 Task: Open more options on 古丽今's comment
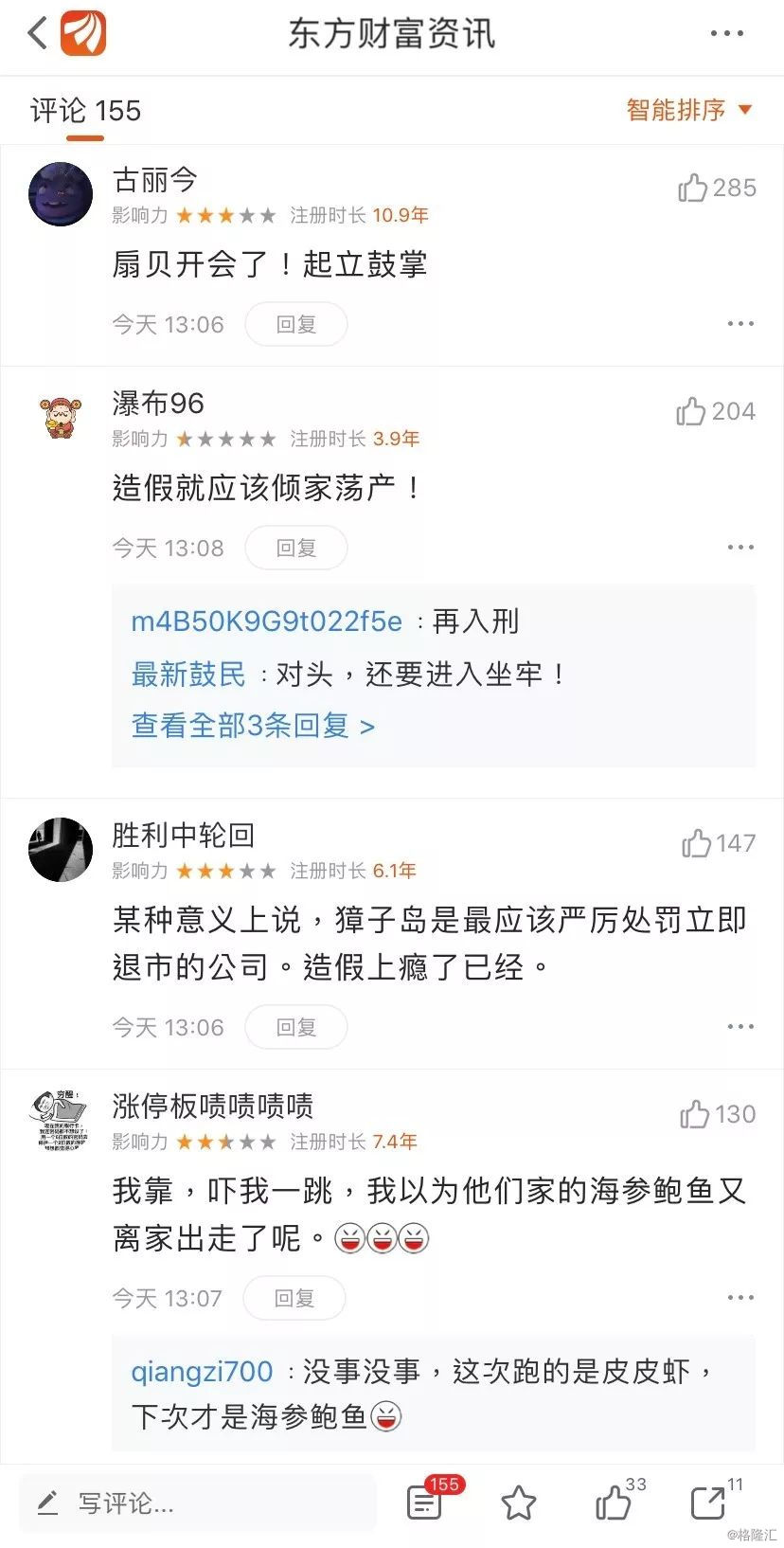(x=740, y=324)
